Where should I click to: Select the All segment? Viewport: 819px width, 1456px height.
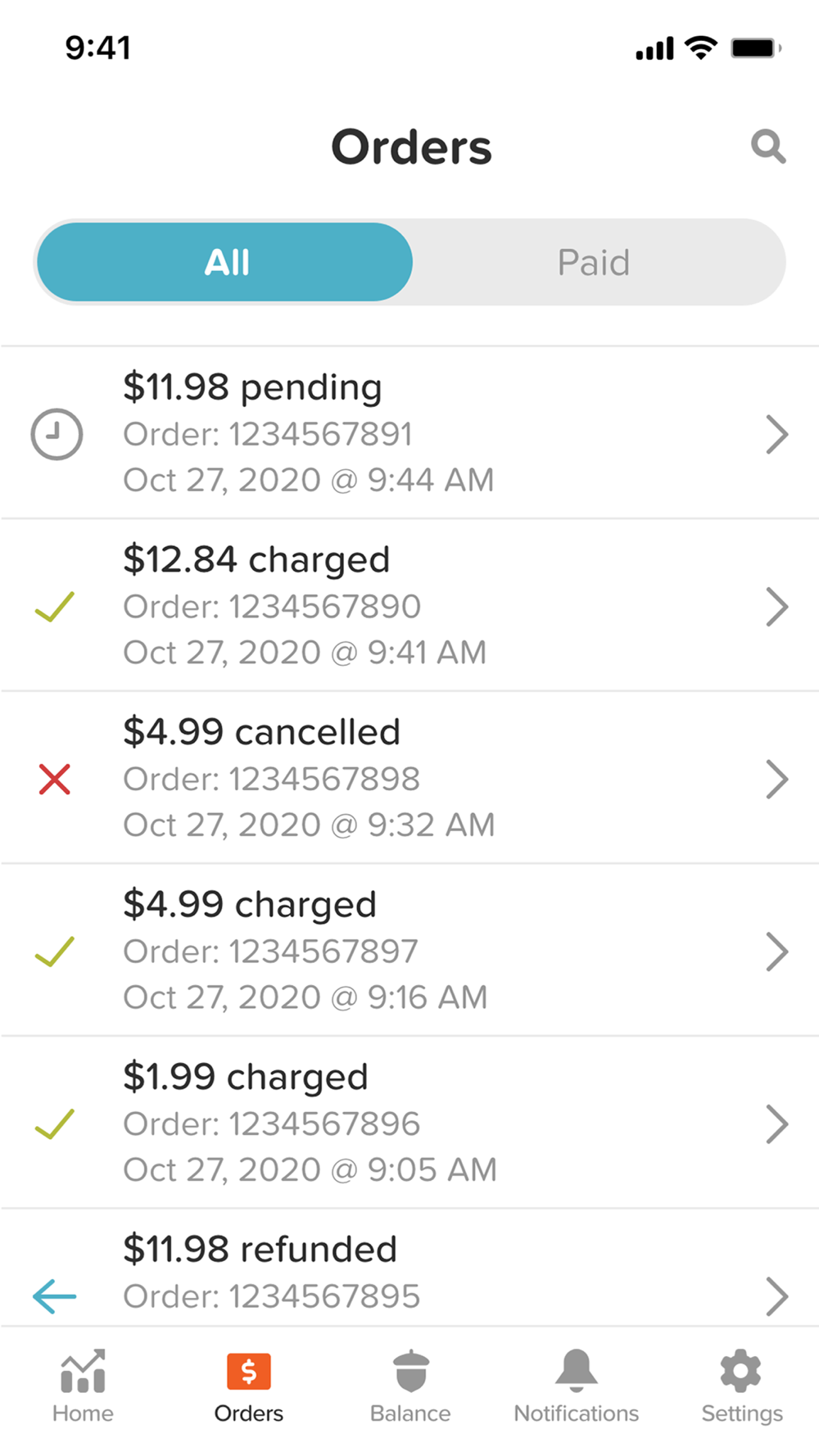tap(225, 262)
